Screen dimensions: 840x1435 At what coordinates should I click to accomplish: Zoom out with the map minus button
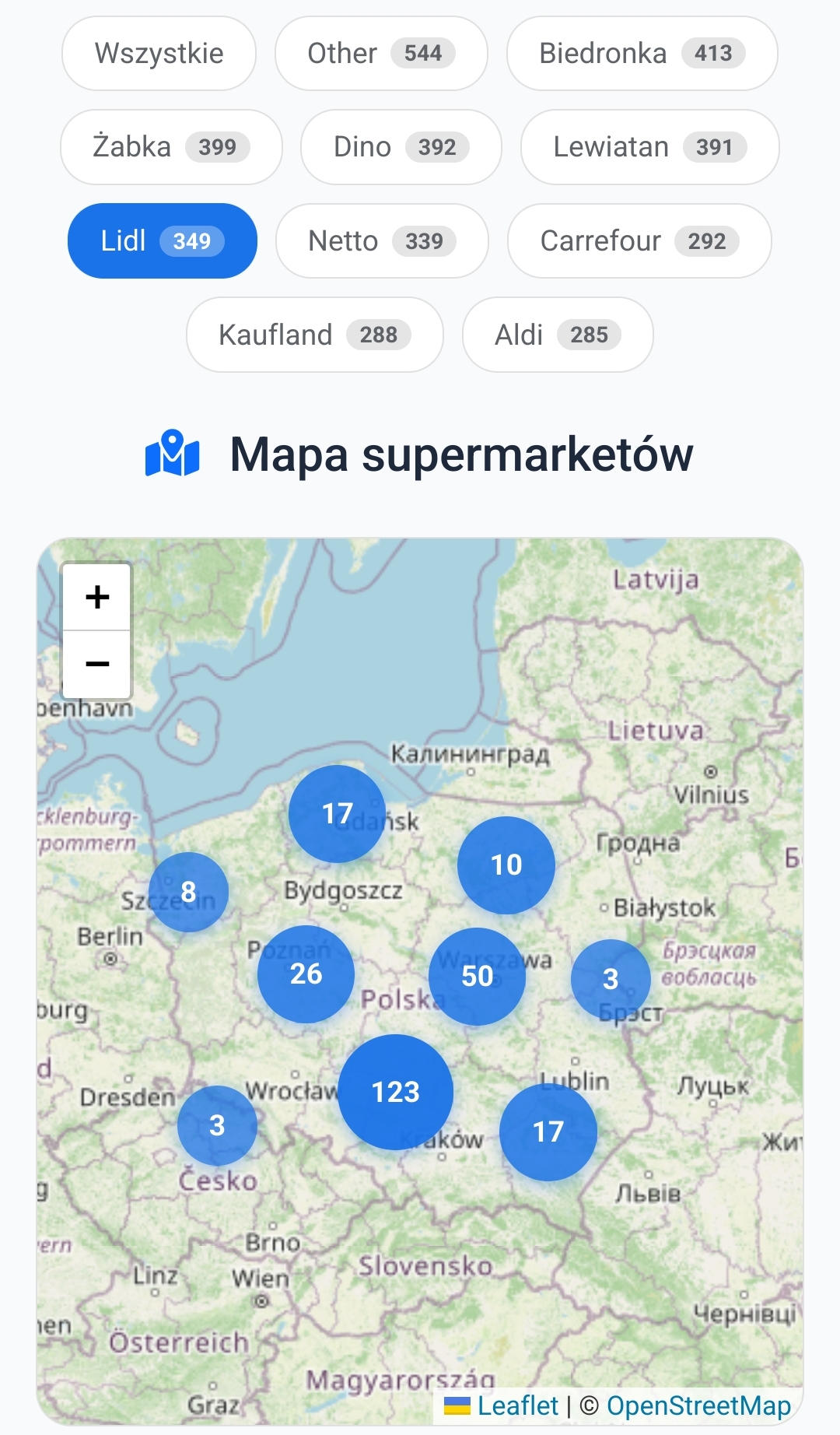pyautogui.click(x=97, y=664)
